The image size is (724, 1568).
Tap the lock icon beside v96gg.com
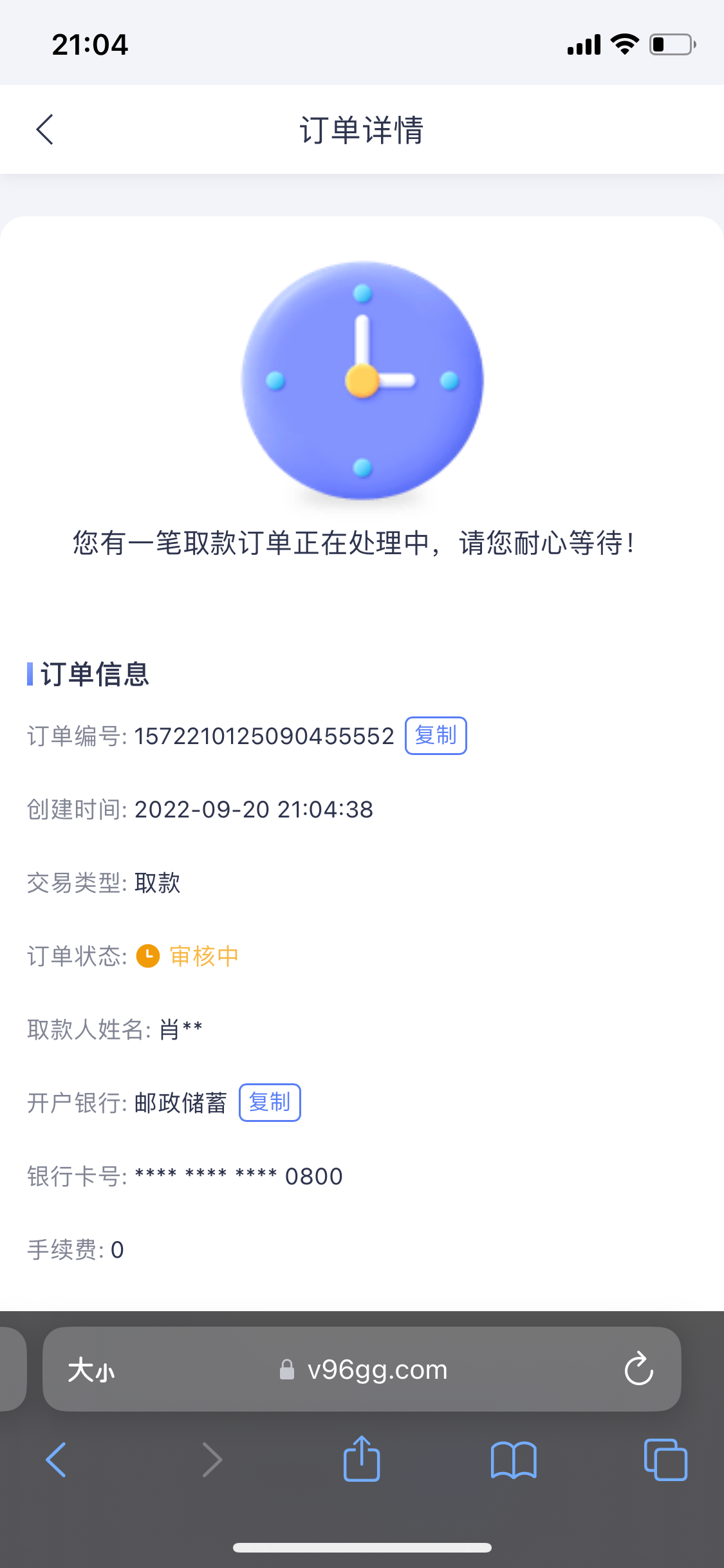click(288, 1369)
